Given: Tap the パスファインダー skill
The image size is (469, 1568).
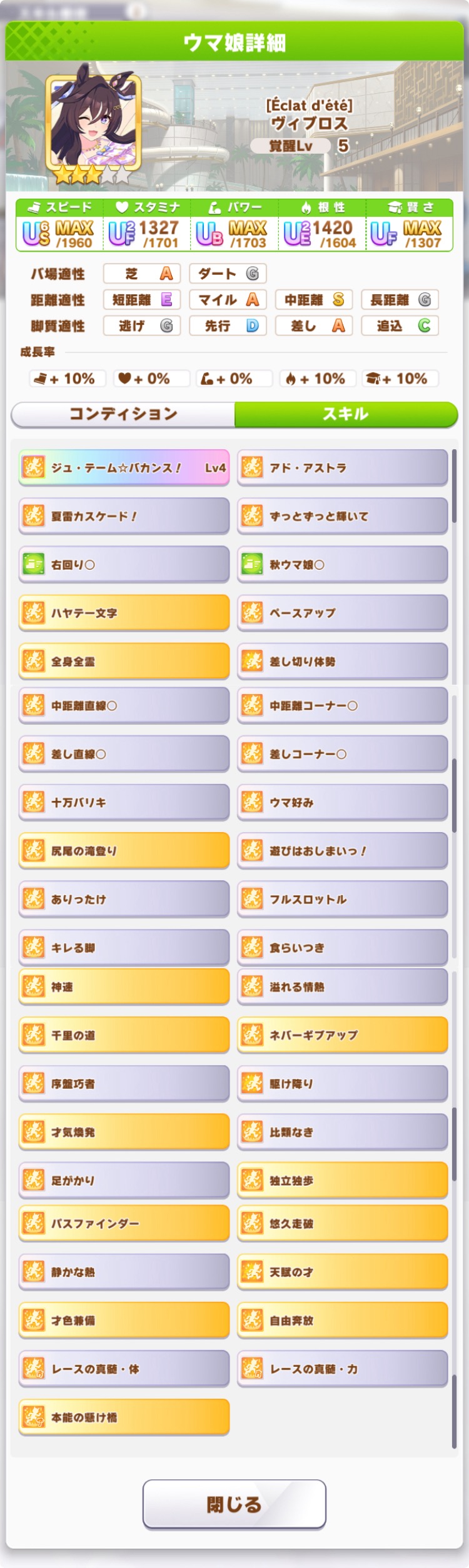Looking at the screenshot, I should [124, 1223].
